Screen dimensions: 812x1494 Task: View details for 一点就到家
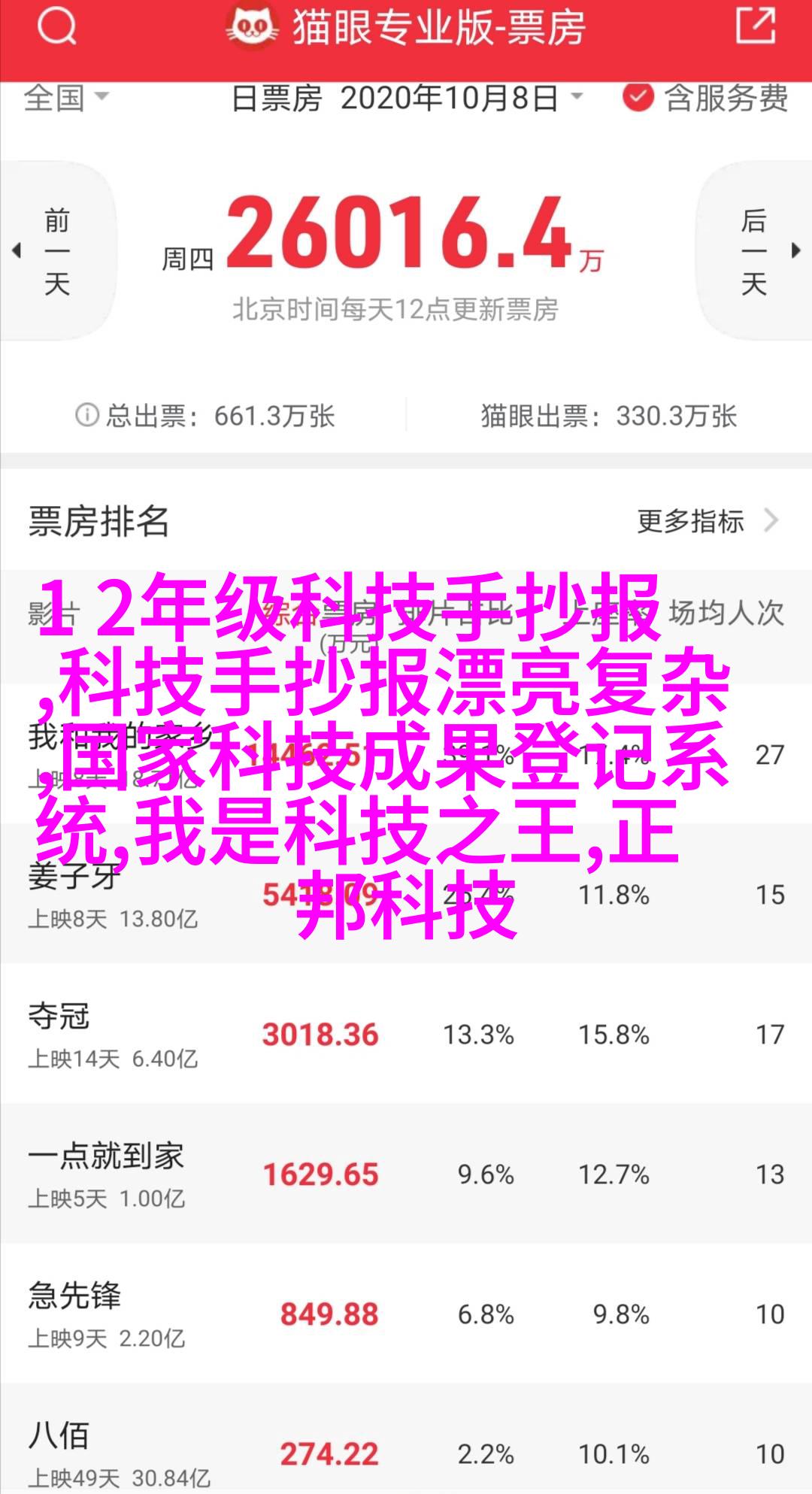tap(406, 1174)
